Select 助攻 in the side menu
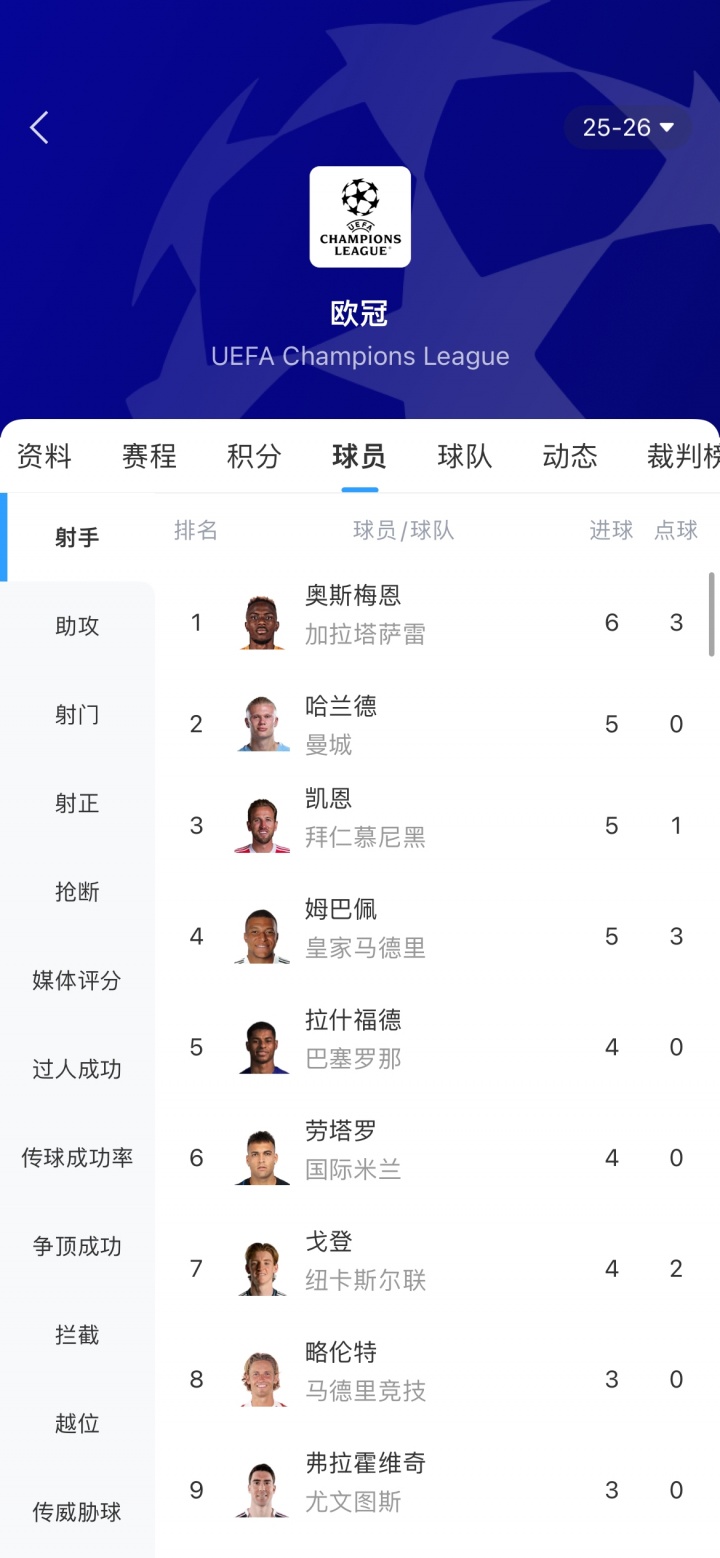This screenshot has width=720, height=1558. (x=77, y=627)
